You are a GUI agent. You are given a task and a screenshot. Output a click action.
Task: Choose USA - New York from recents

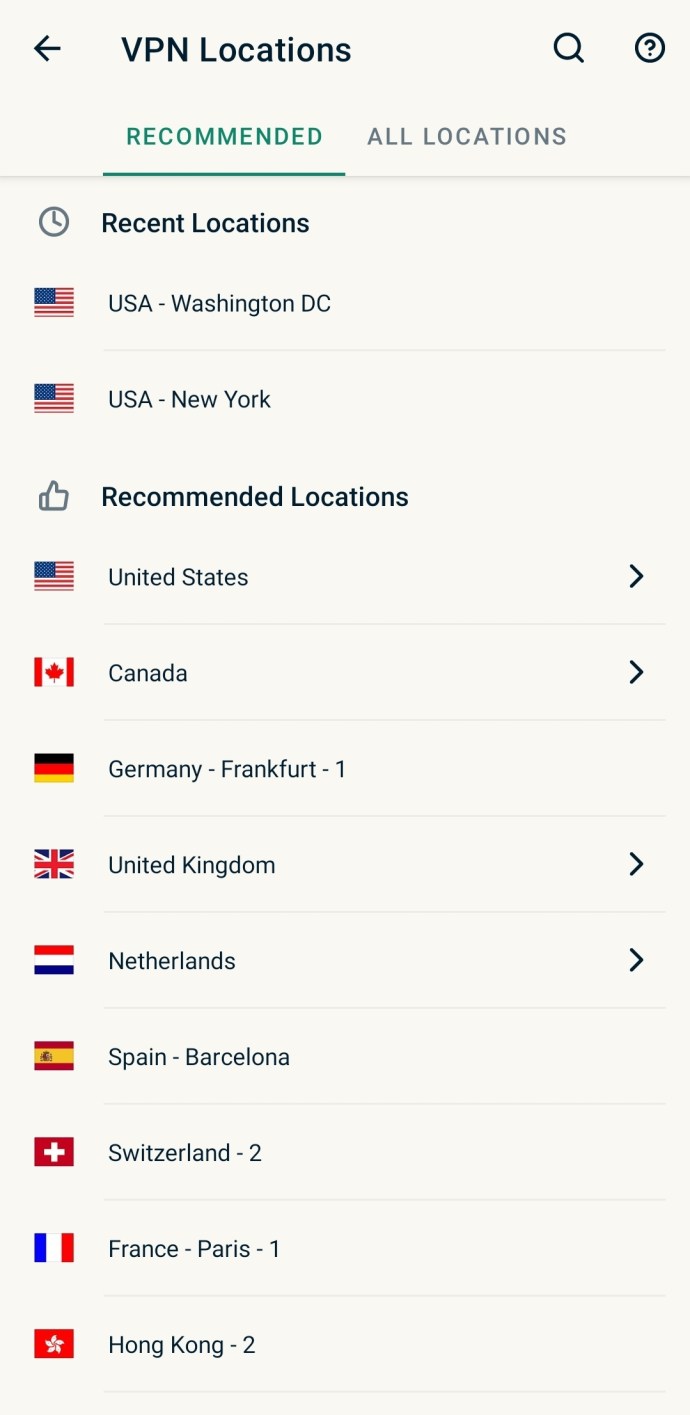(x=345, y=399)
